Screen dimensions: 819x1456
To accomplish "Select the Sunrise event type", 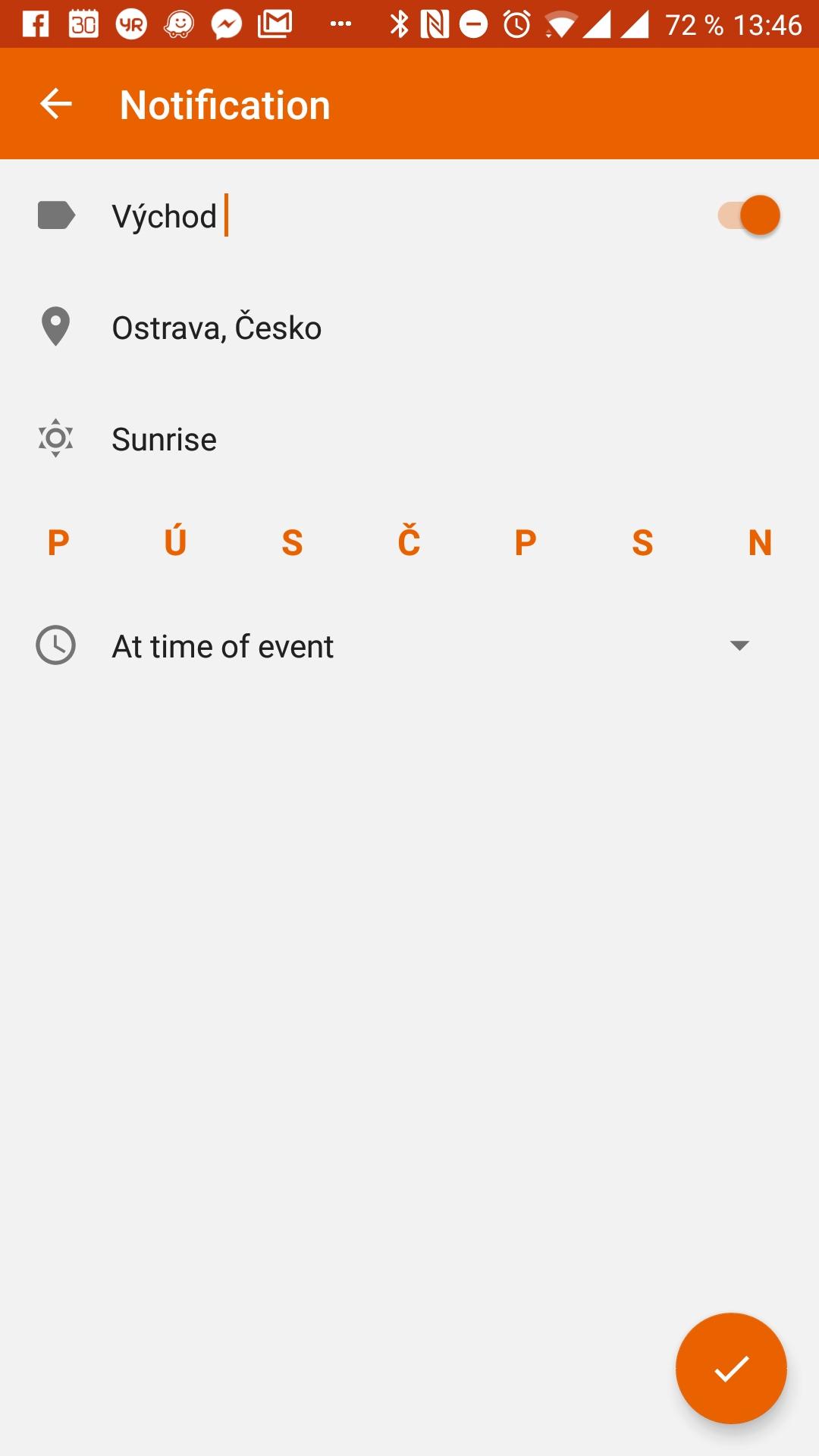I will coord(409,438).
